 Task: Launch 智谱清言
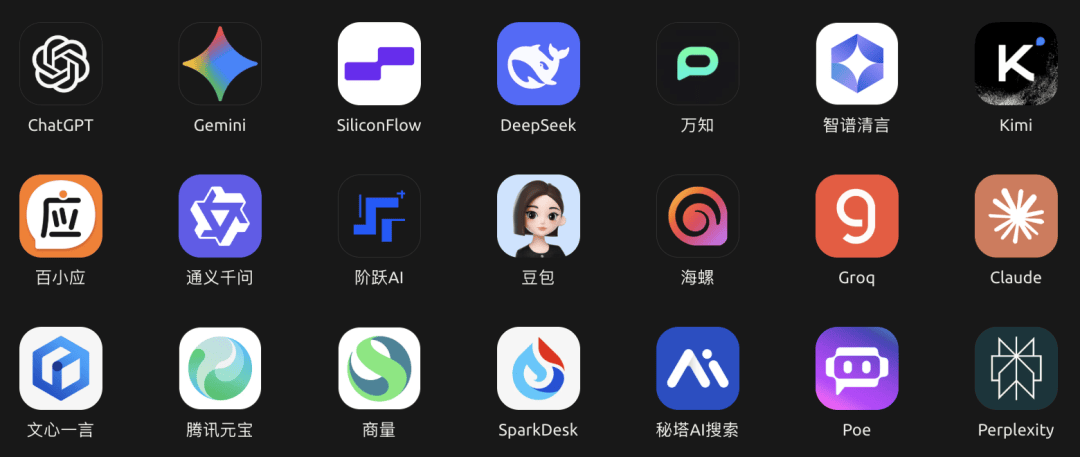click(856, 64)
